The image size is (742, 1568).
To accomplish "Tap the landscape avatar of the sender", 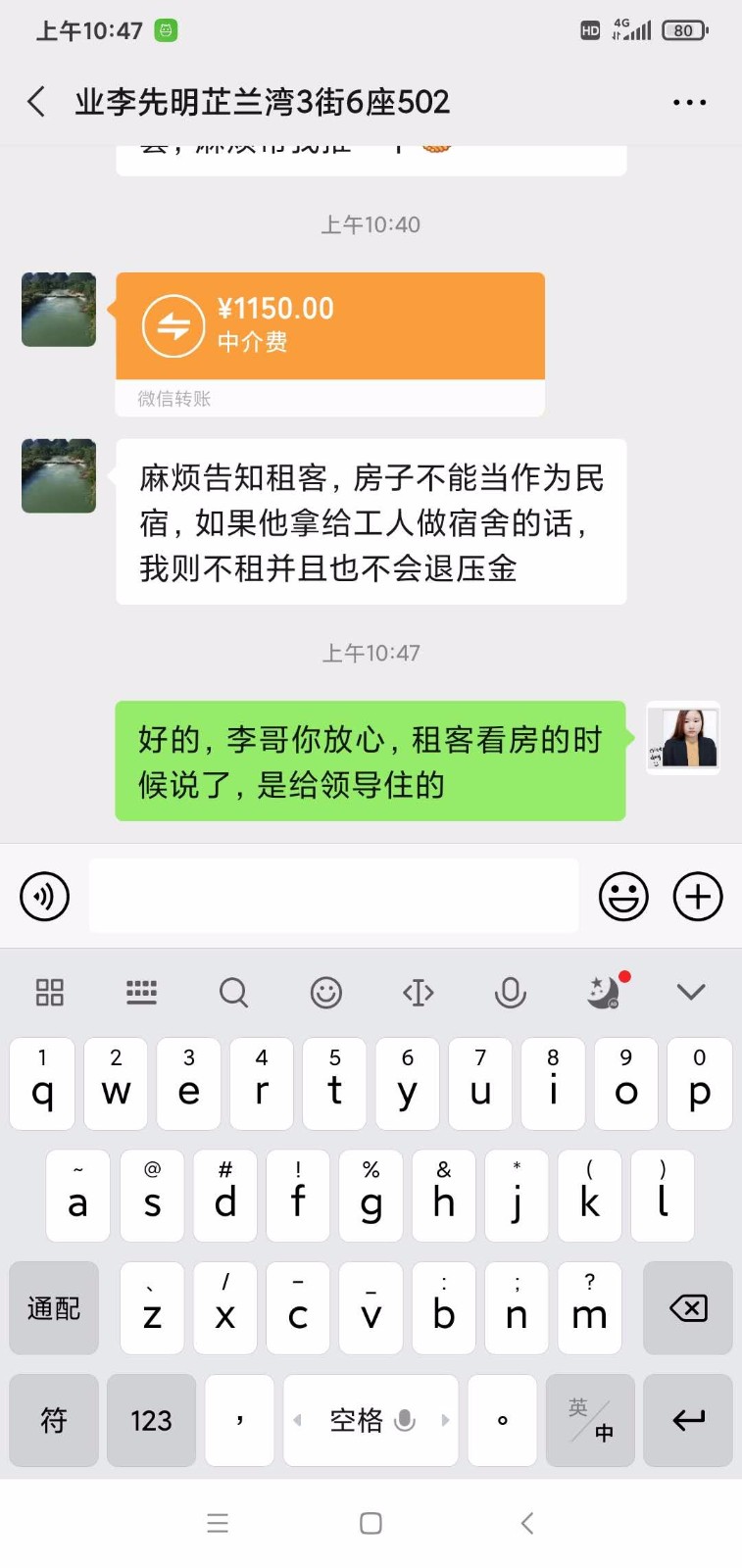I will (x=59, y=310).
